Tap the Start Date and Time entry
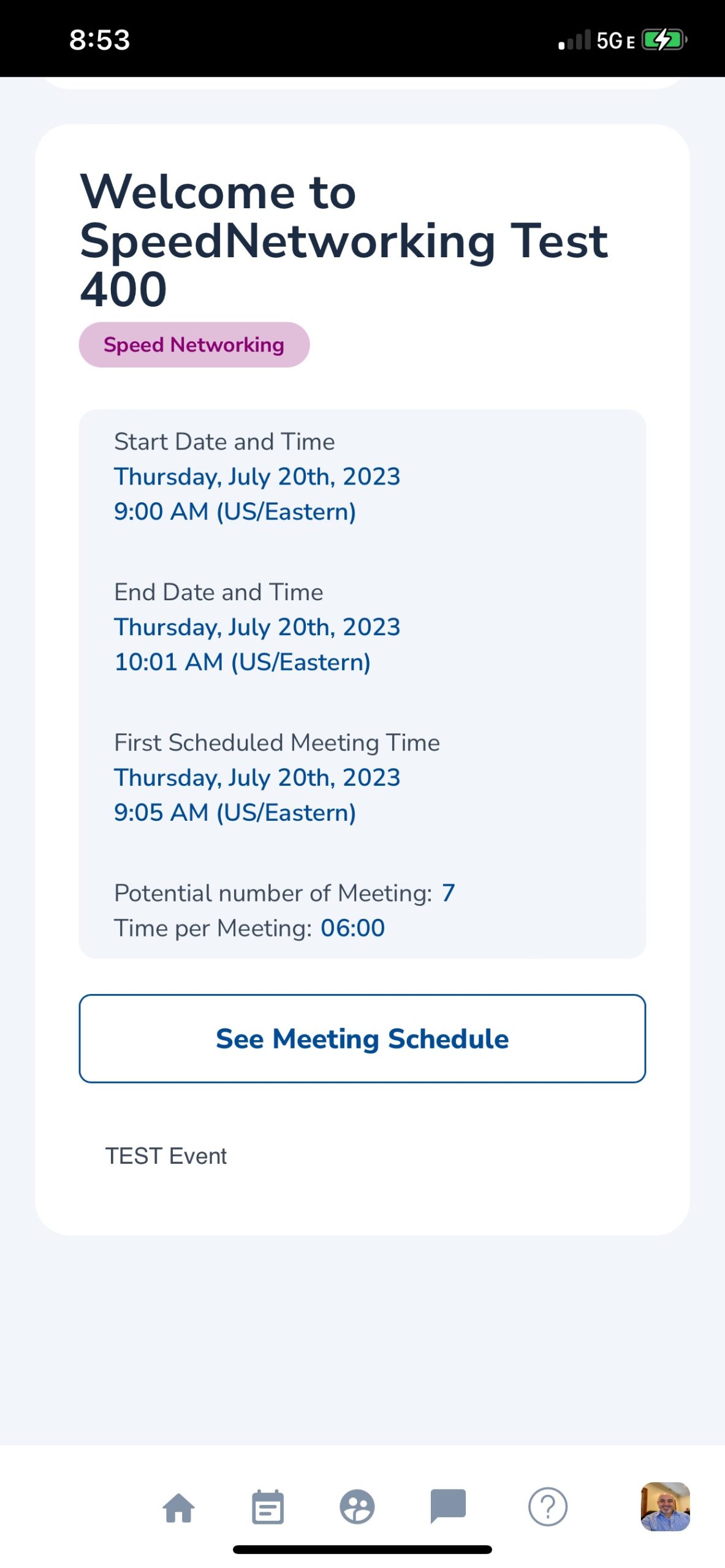The image size is (725, 1568). (x=257, y=477)
